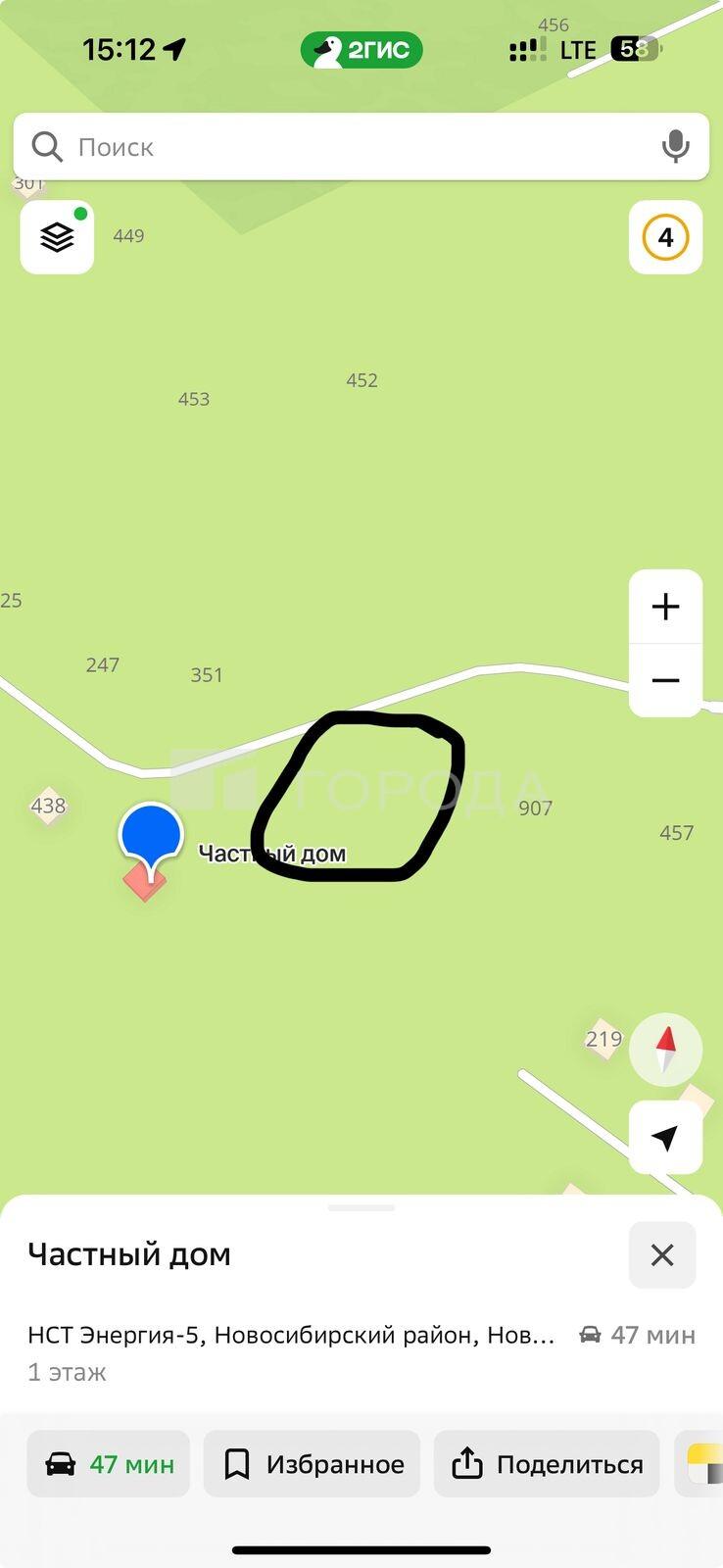The width and height of the screenshot is (723, 1568).
Task: Close the Частный дом card
Action: 662,1254
